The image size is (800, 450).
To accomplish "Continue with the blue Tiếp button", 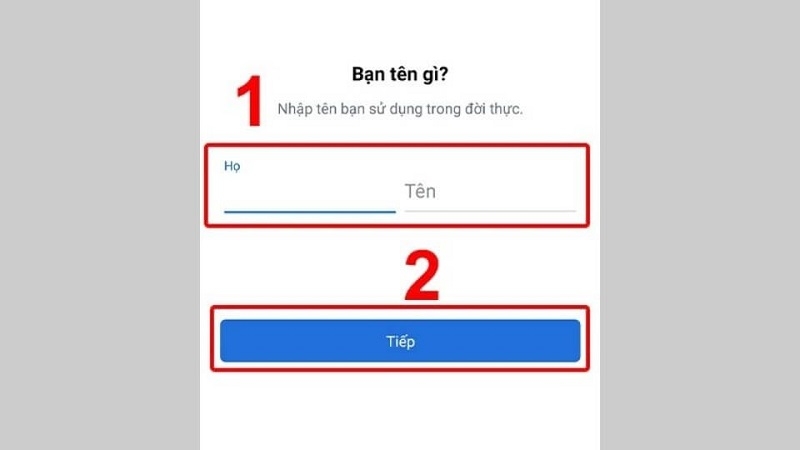I will (400, 341).
